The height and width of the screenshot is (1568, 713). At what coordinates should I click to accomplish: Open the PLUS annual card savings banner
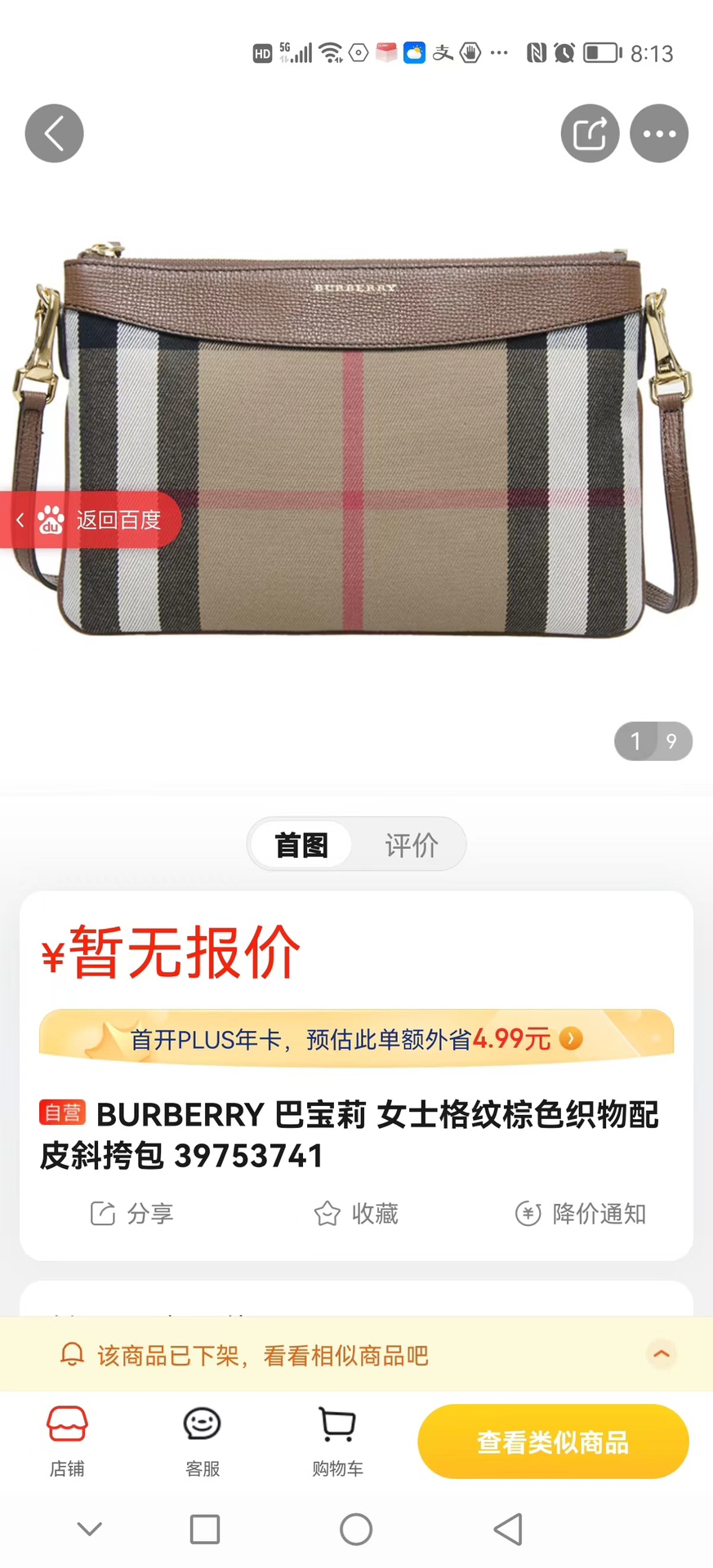pyautogui.click(x=356, y=1039)
